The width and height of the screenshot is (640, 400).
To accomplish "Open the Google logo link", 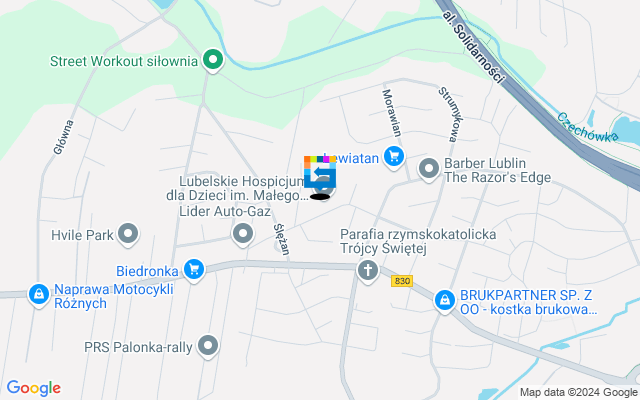I will 33,388.
